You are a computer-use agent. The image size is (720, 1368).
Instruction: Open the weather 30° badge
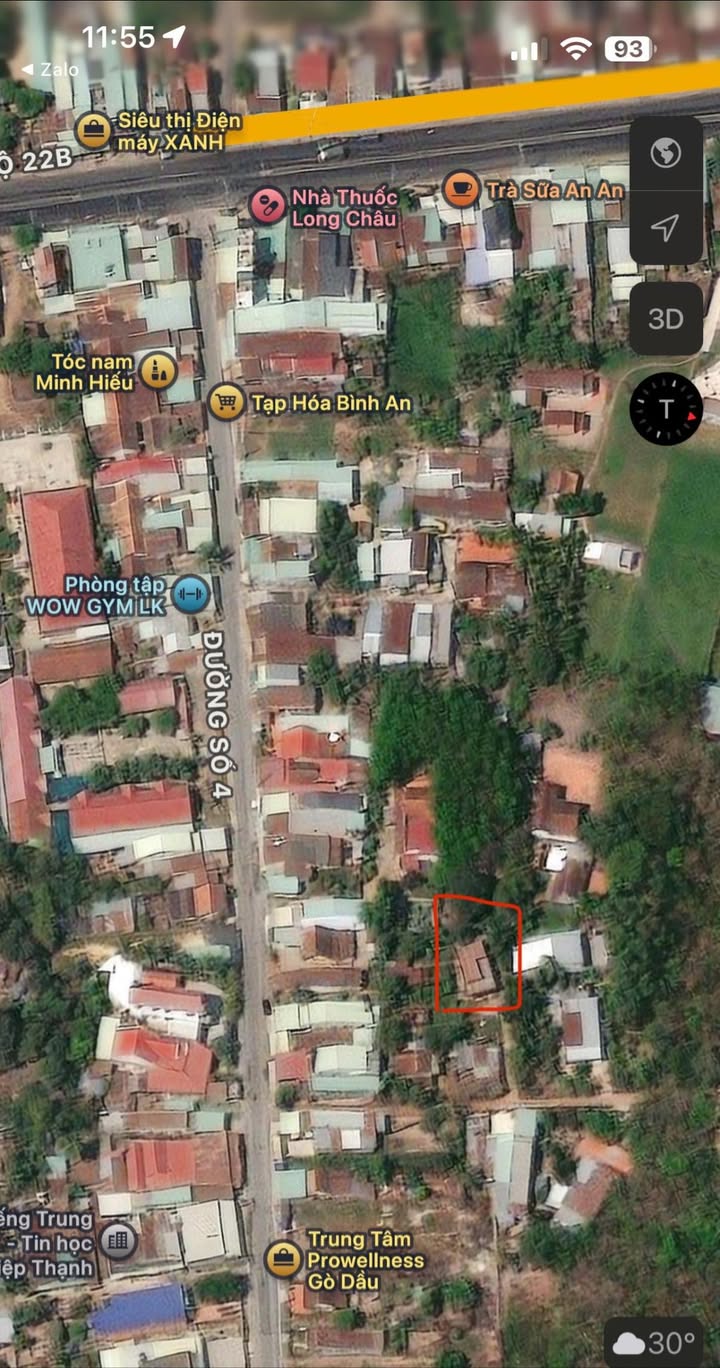click(x=654, y=1342)
